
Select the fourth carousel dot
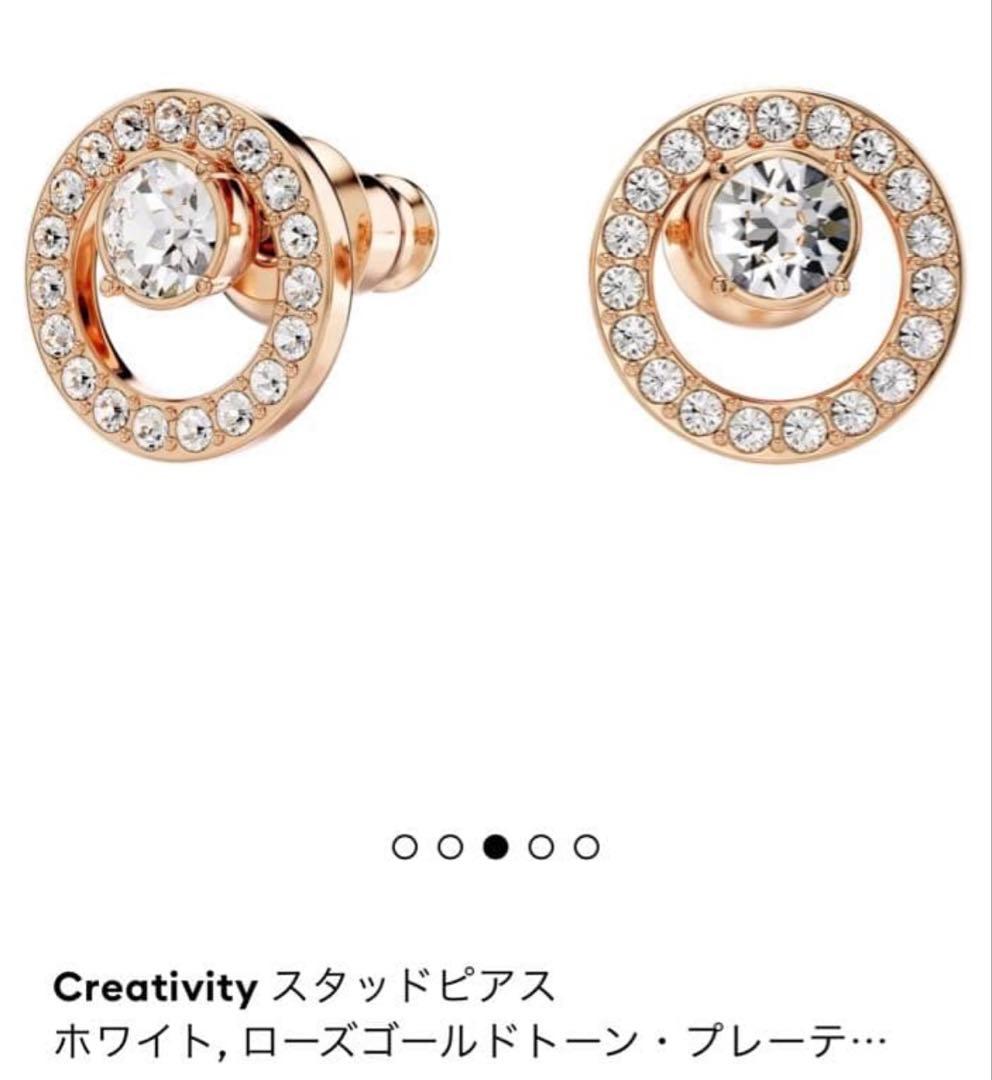tap(540, 846)
